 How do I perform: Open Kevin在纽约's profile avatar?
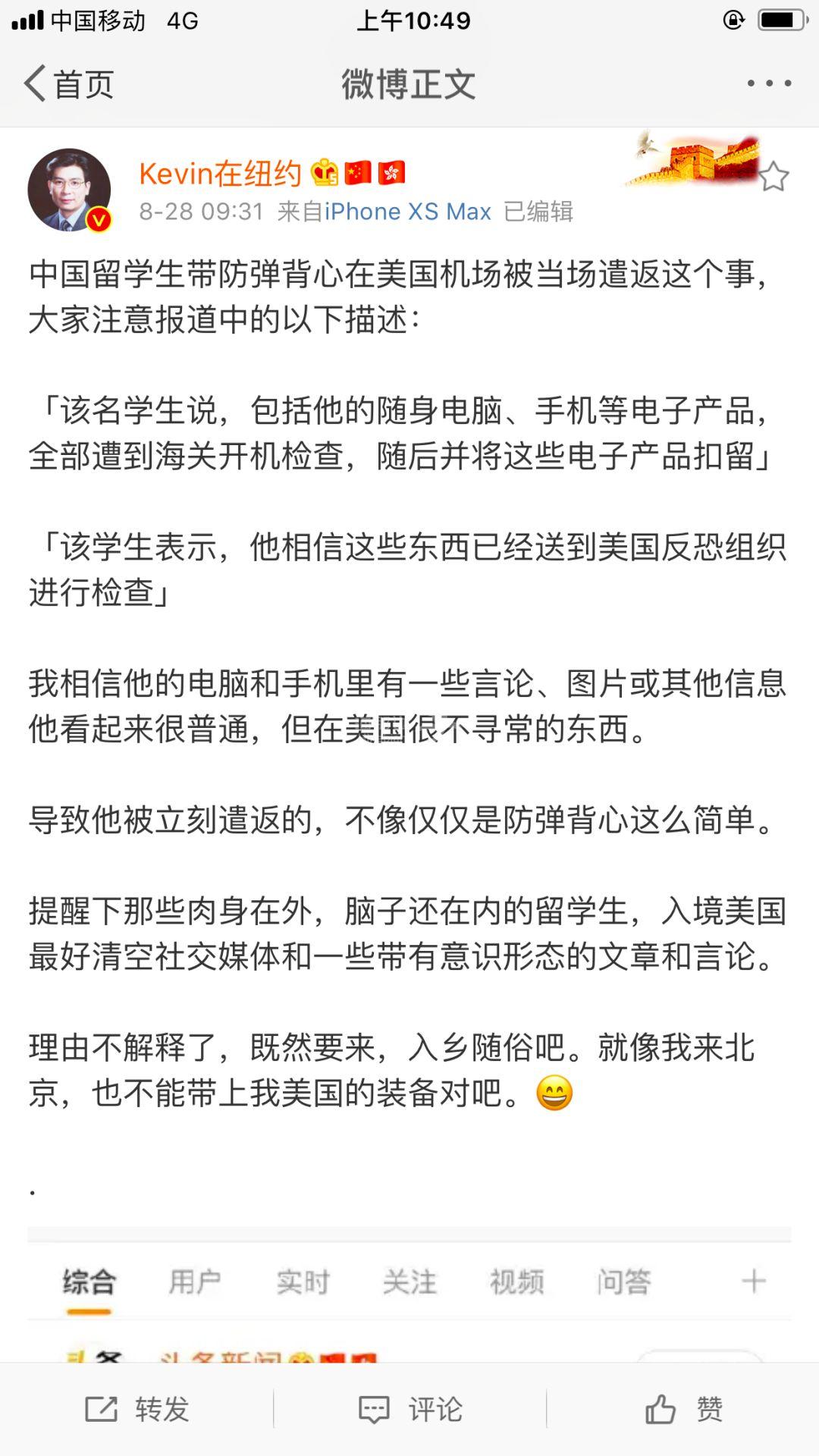69,190
